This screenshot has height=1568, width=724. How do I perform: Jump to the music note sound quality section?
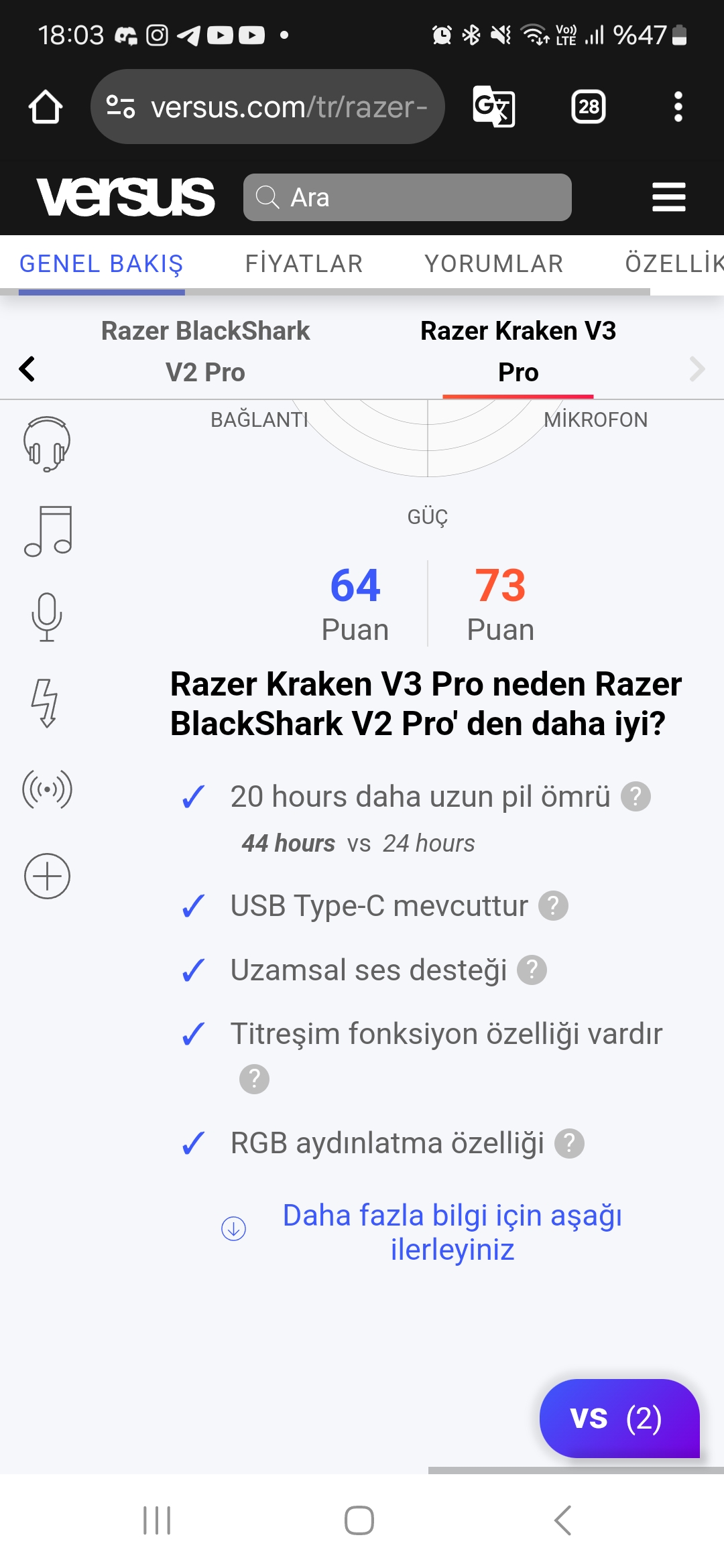click(x=48, y=531)
